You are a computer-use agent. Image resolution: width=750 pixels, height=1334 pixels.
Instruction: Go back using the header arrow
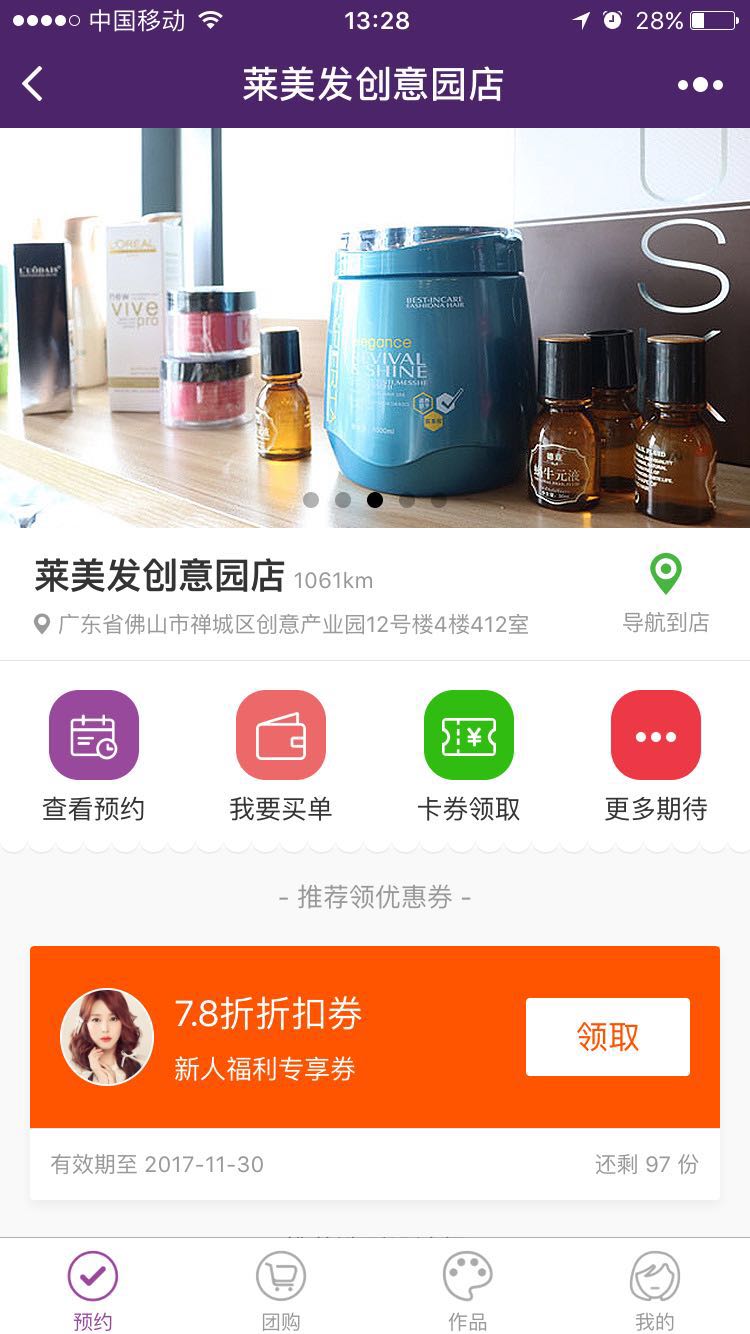pyautogui.click(x=33, y=84)
